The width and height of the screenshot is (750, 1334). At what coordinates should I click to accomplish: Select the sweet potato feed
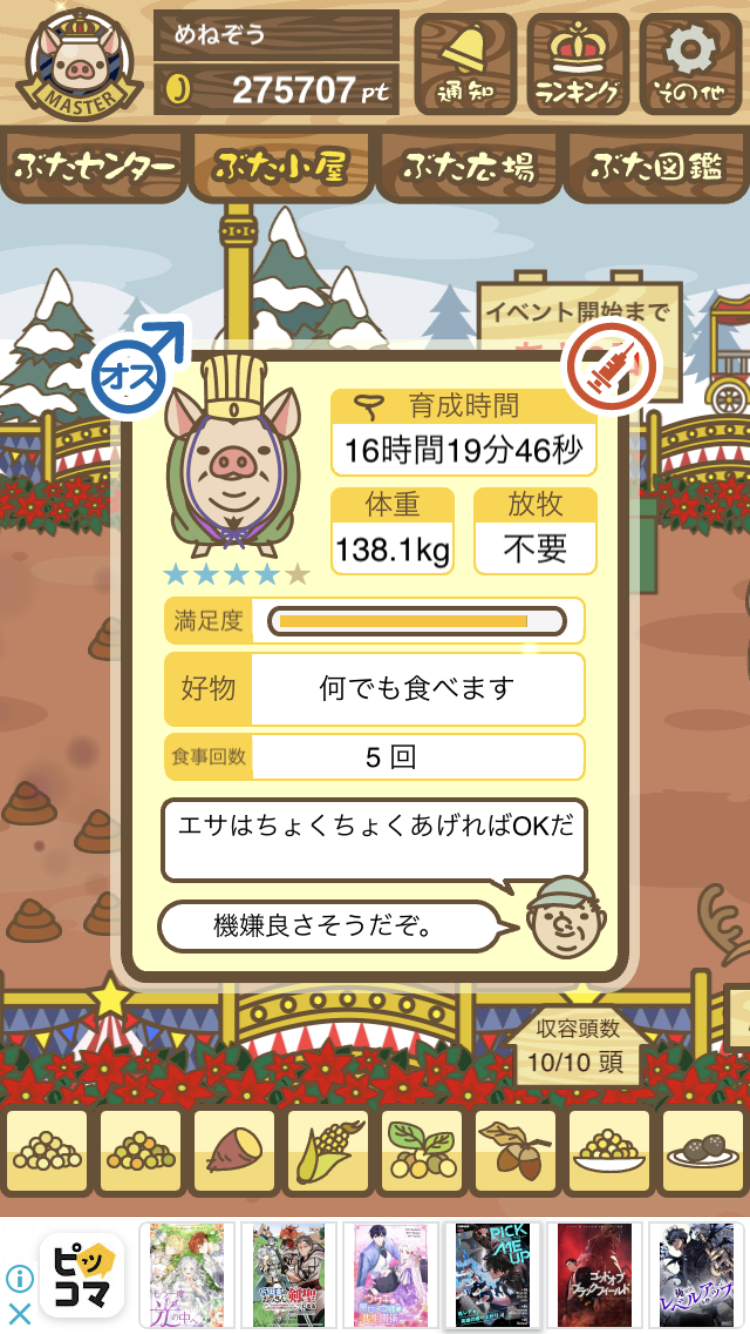point(234,1152)
